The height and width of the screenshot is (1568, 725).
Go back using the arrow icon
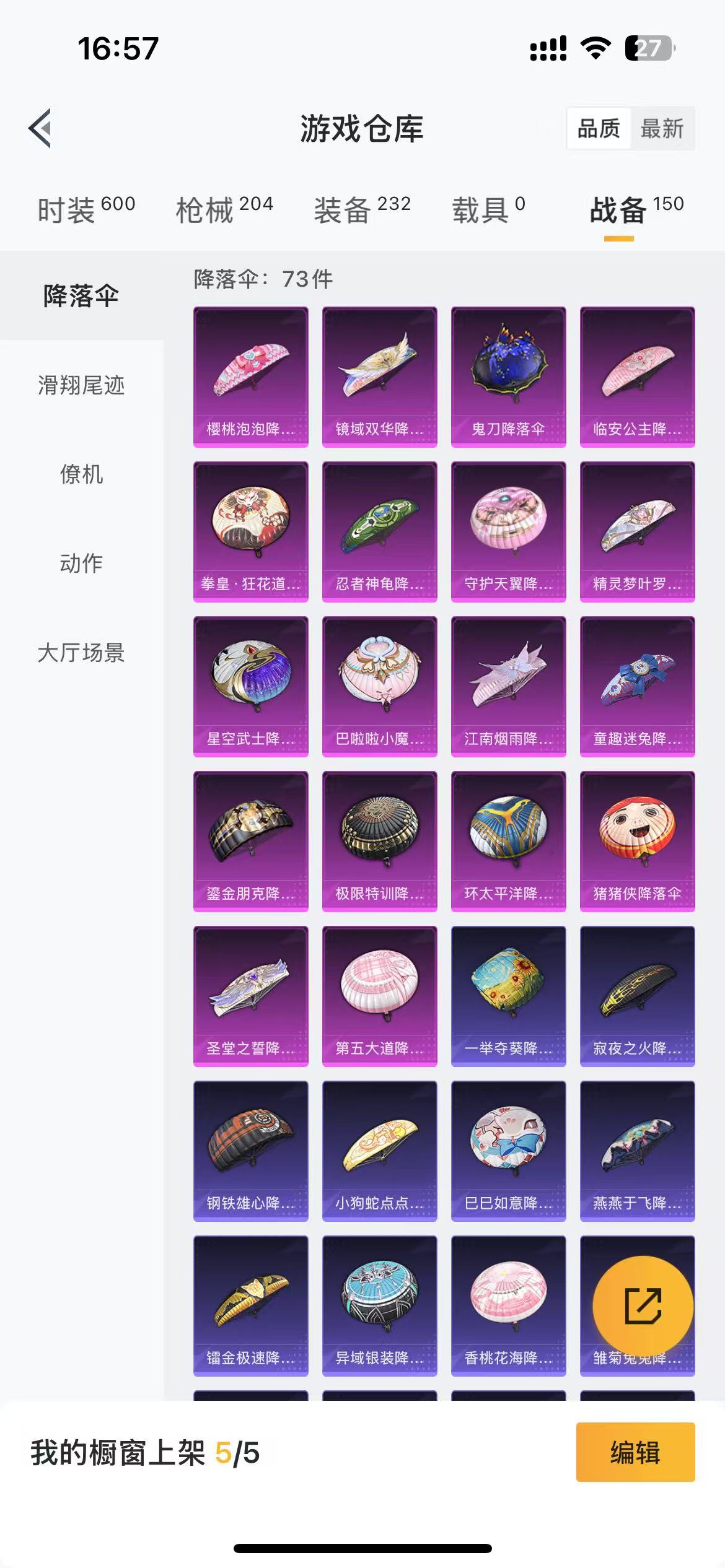click(x=40, y=128)
